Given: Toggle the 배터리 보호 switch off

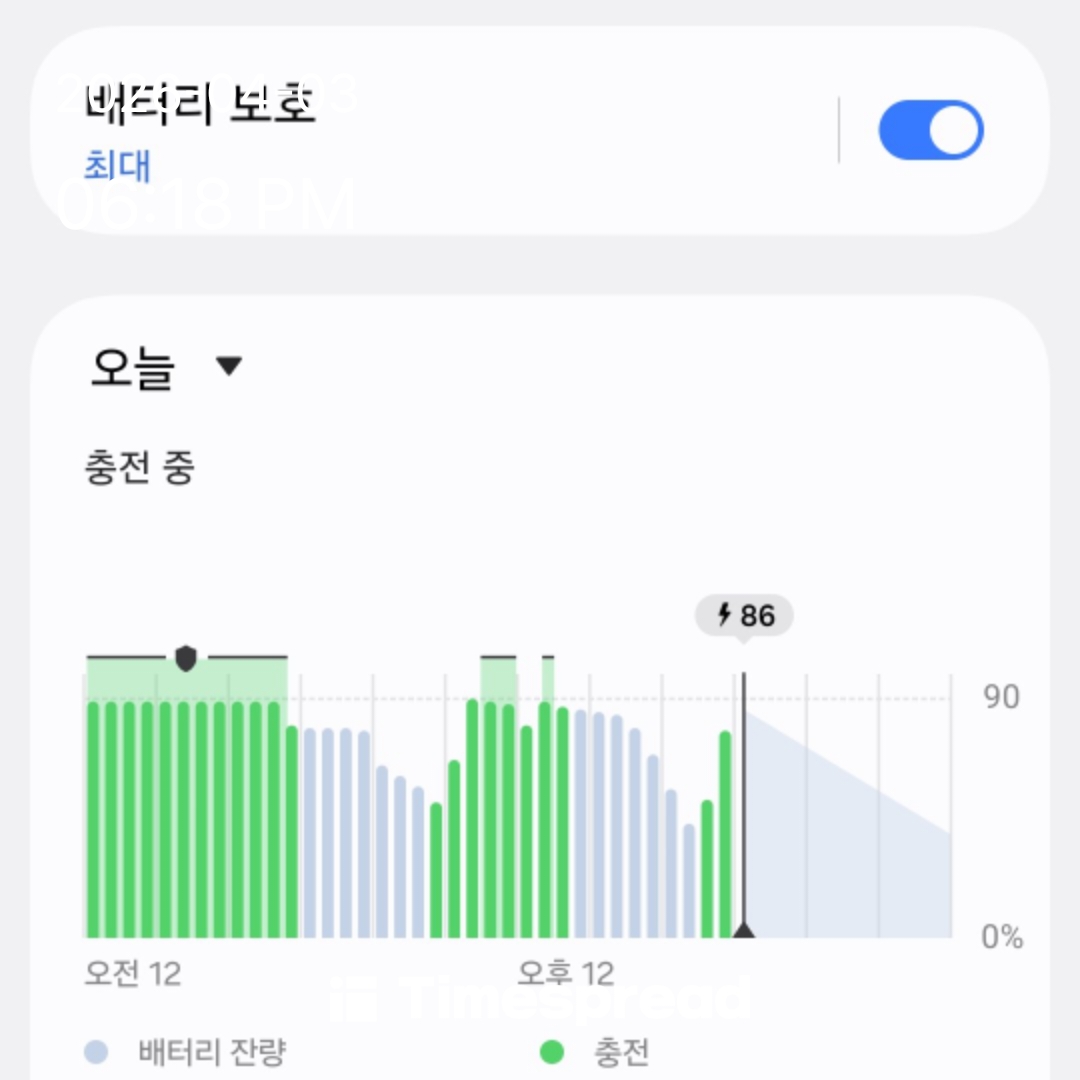Looking at the screenshot, I should [930, 131].
